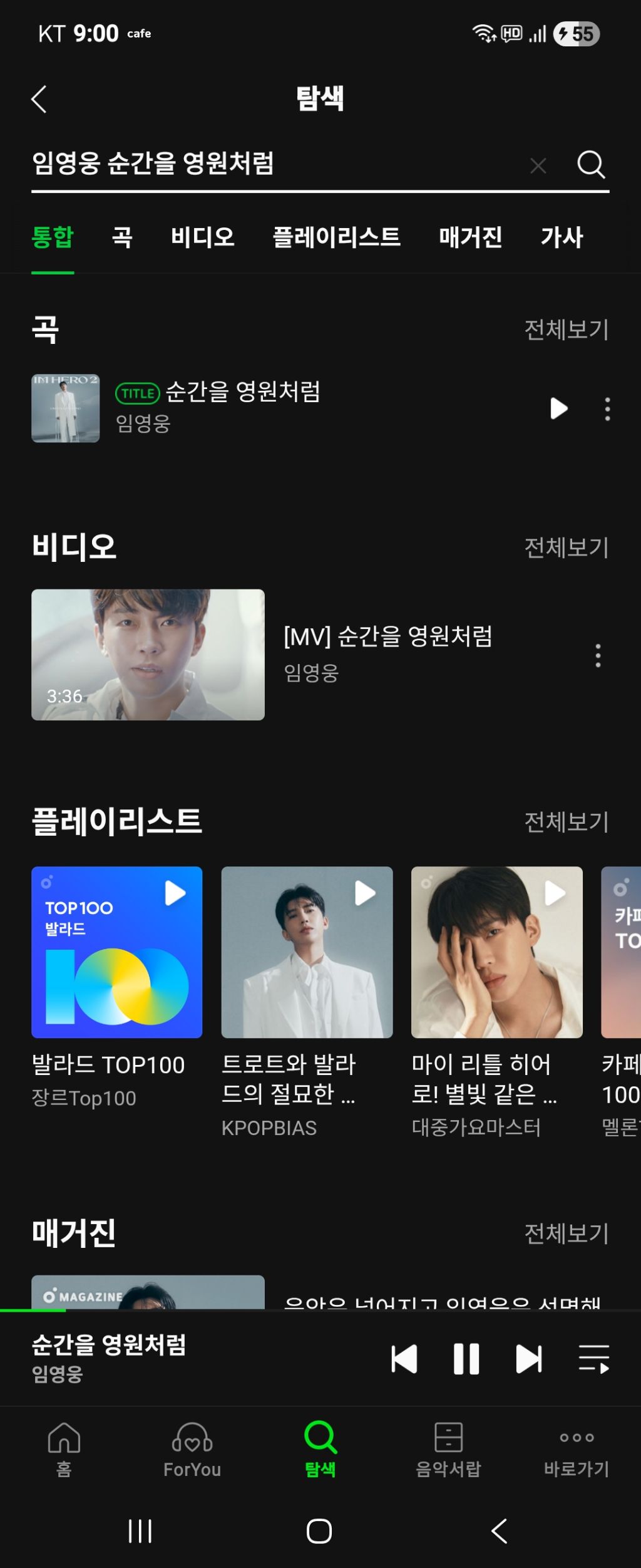Play the 트로트와 발라드의 절묘한 playlist
Screen dimensions: 641x1568
pyautogui.click(x=365, y=893)
